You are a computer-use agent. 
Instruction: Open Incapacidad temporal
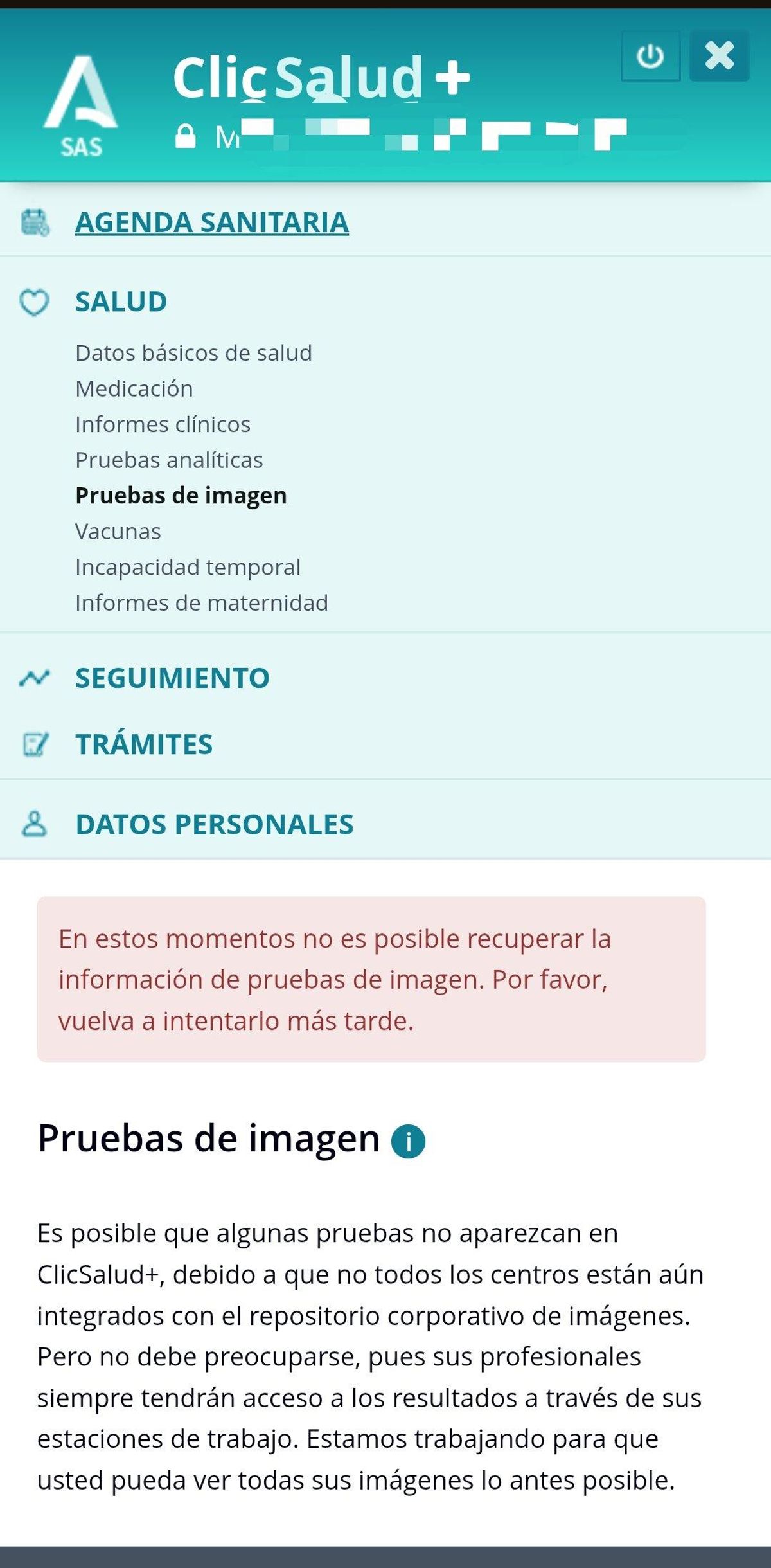(x=188, y=567)
